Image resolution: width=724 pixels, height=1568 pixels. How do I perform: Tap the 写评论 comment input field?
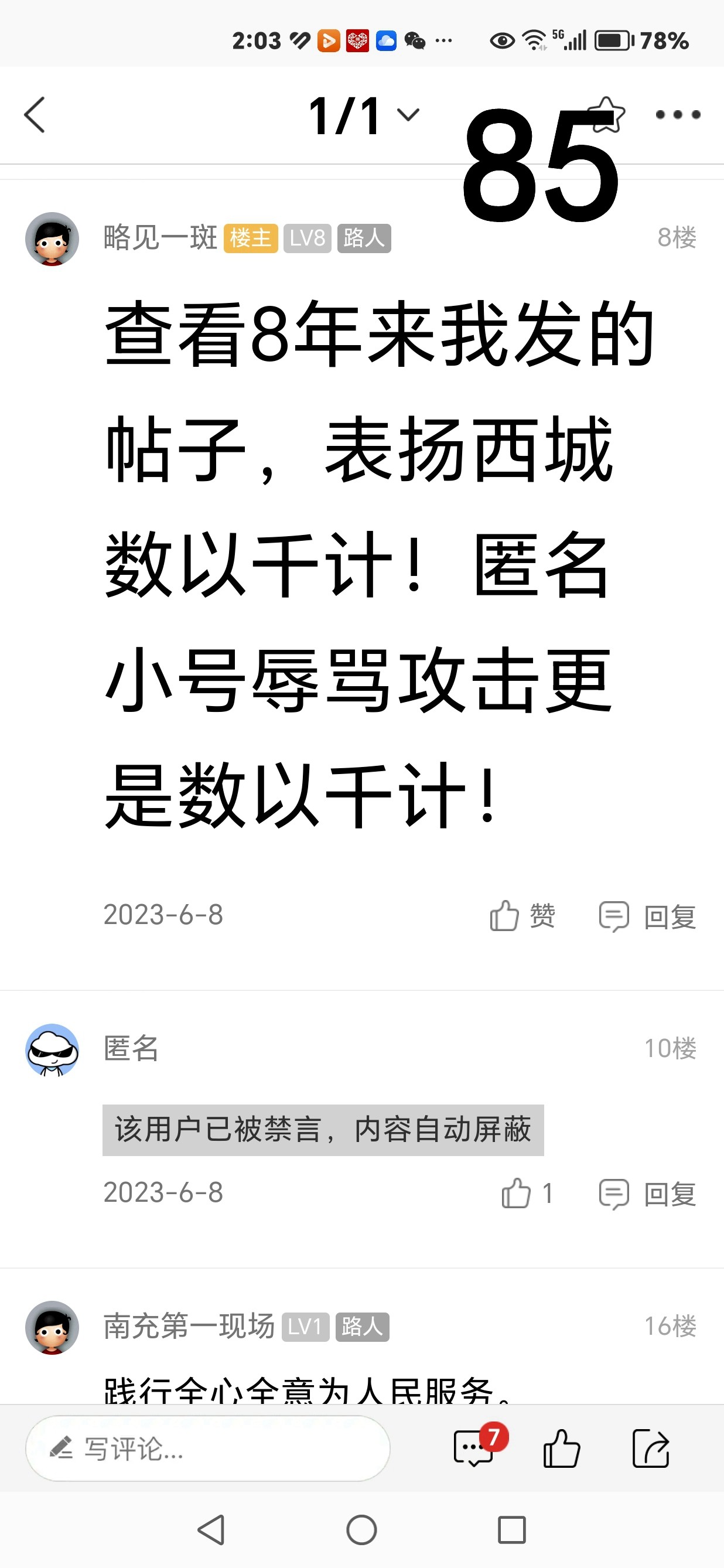(207, 1453)
